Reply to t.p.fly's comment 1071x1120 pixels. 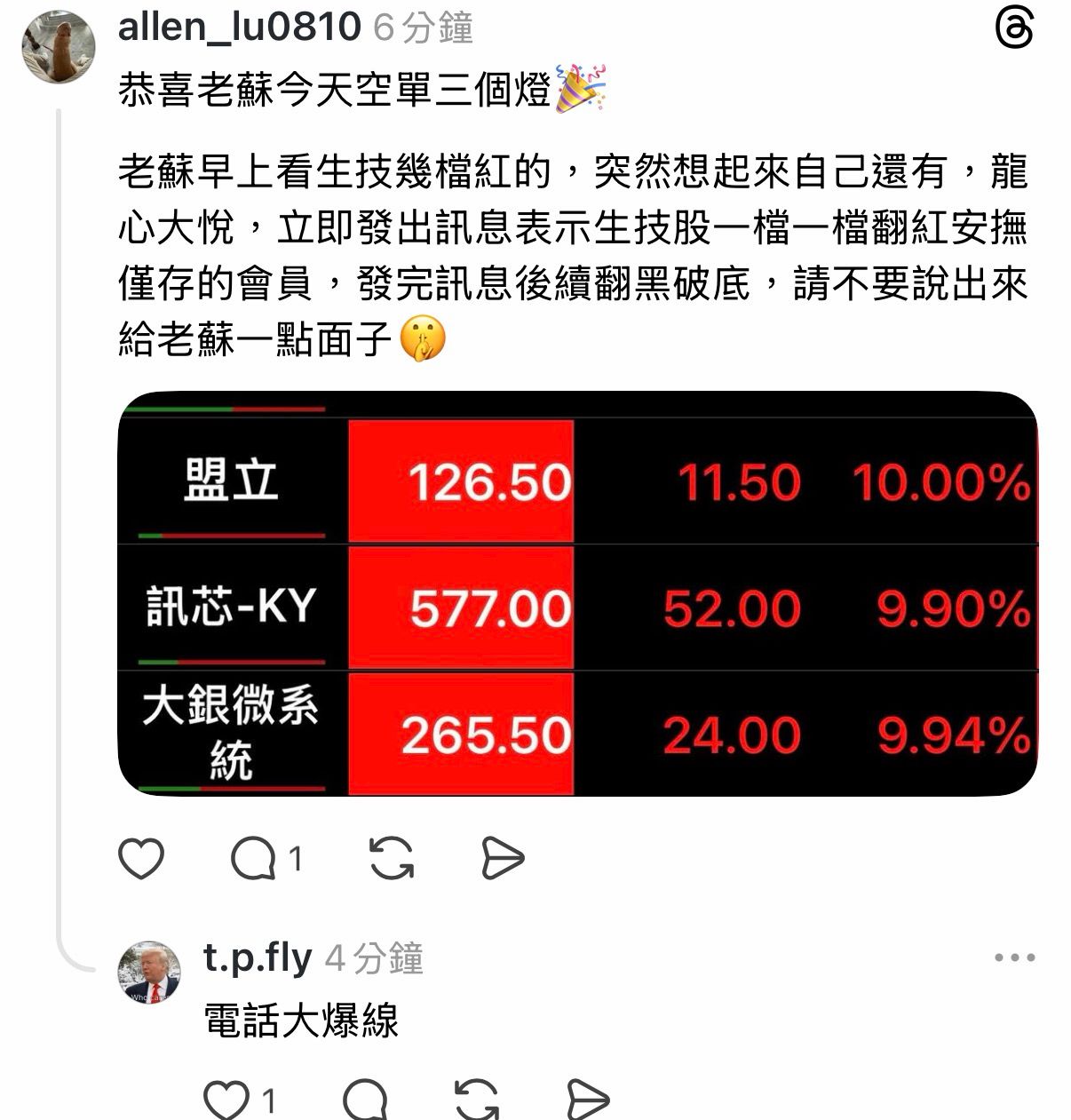pyautogui.click(x=365, y=1100)
